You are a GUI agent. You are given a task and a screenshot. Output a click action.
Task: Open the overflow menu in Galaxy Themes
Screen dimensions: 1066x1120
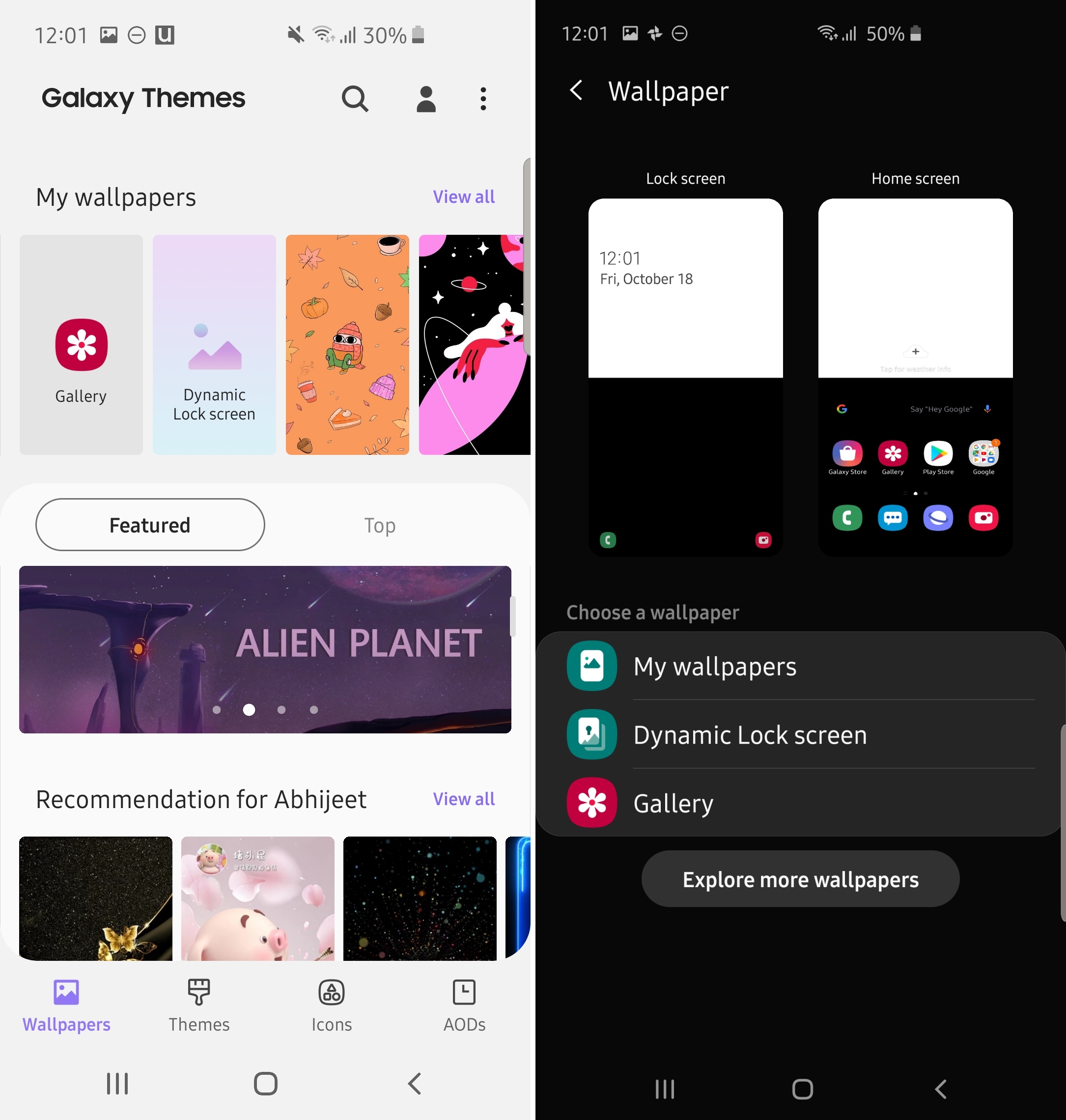click(483, 99)
